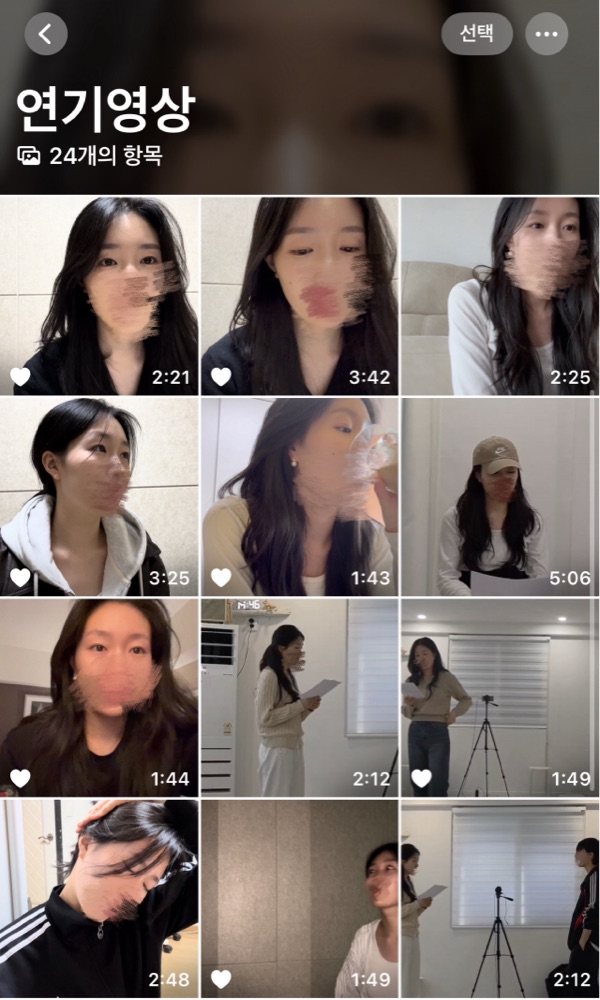View the 3:25 video

[99, 497]
